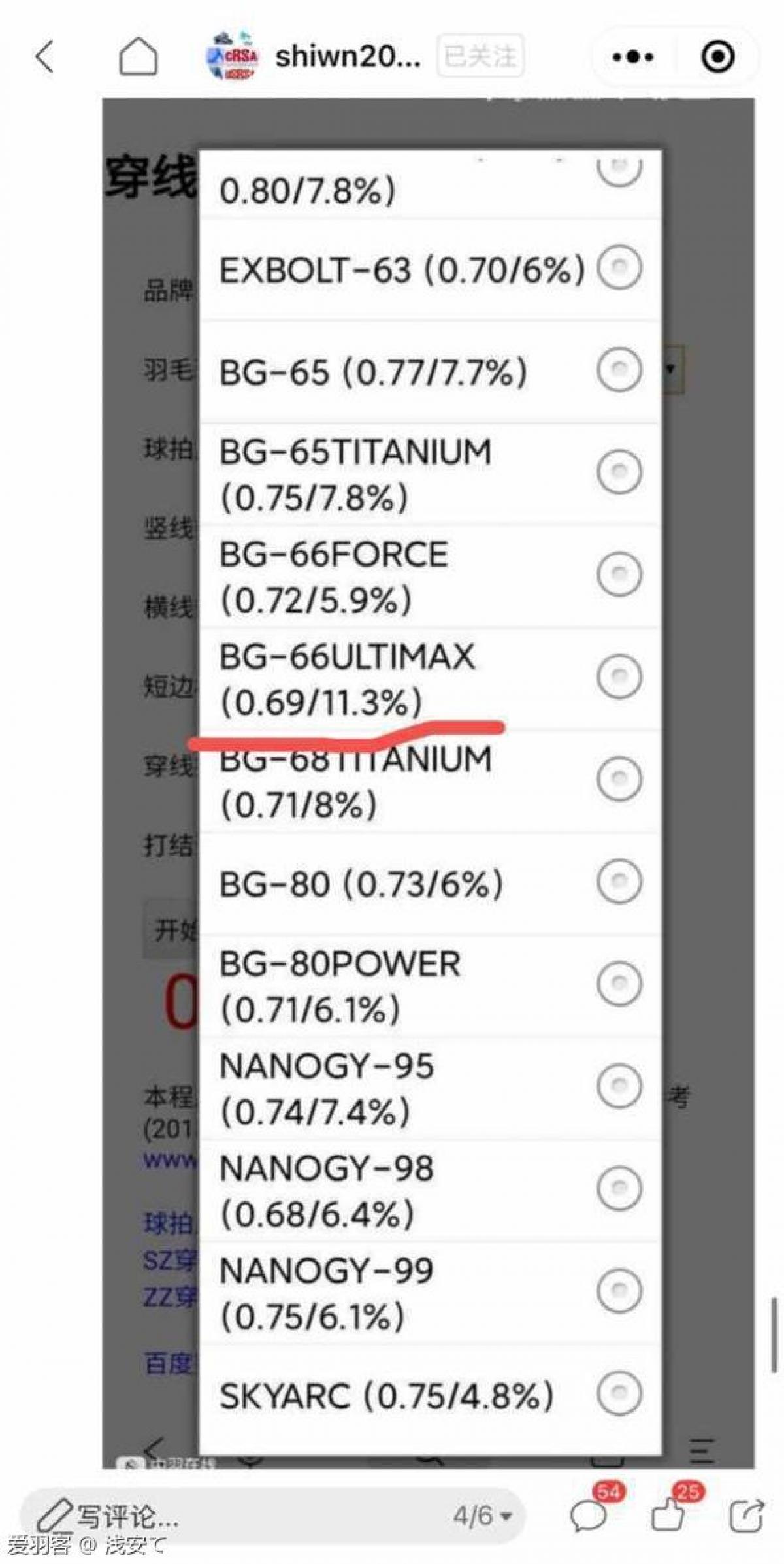Tap the 已关注 follow status button
This screenshot has width=784, height=1564.
(x=480, y=57)
